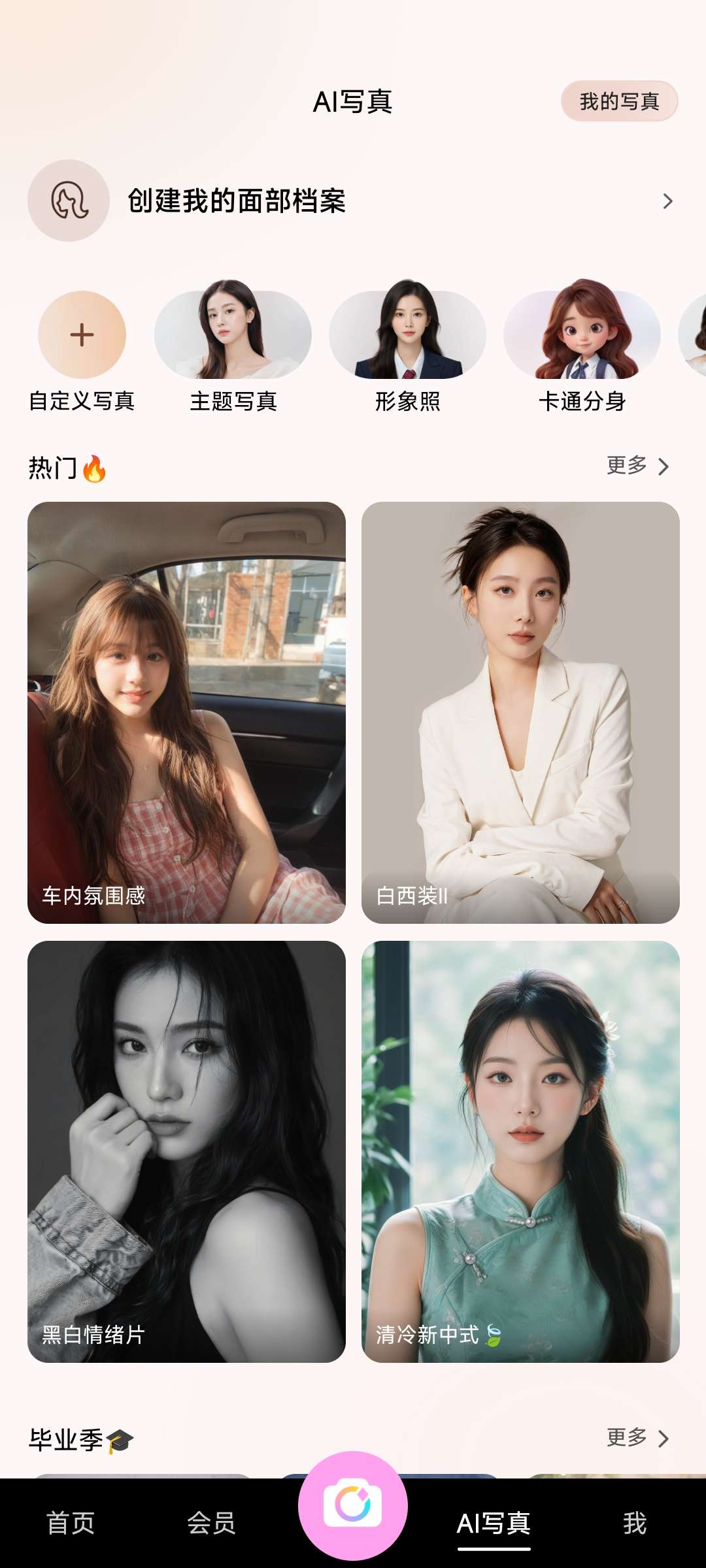Select 卡通分身 category
706x1568 pixels.
[x=582, y=335]
